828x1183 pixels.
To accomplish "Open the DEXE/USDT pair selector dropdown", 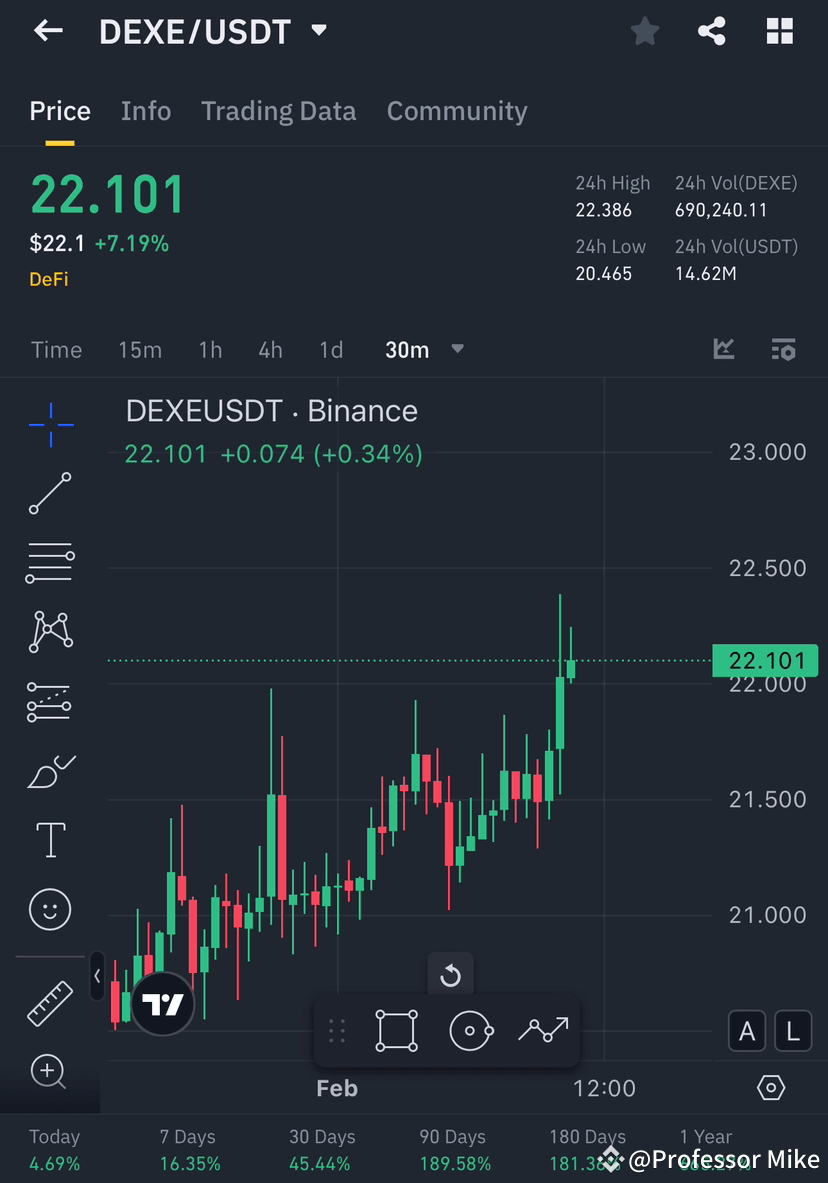I will coord(318,30).
